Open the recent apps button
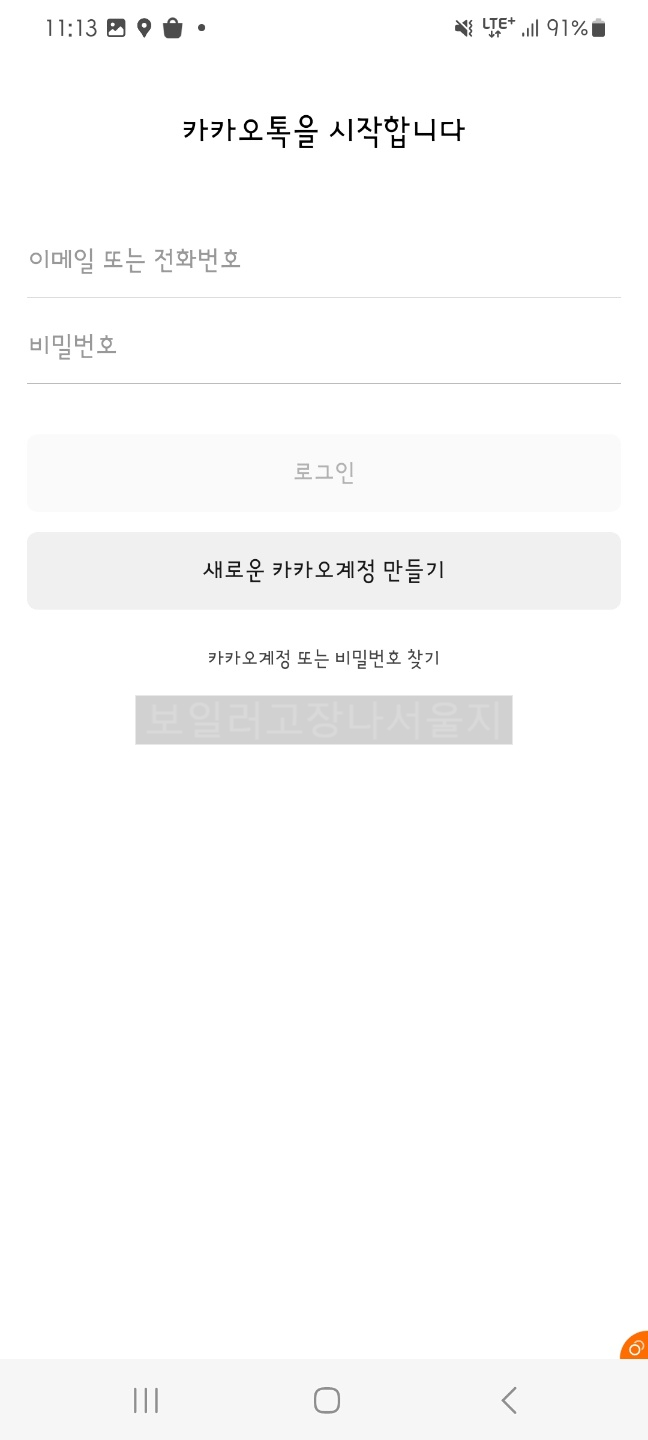648x1440 pixels. (x=146, y=1400)
